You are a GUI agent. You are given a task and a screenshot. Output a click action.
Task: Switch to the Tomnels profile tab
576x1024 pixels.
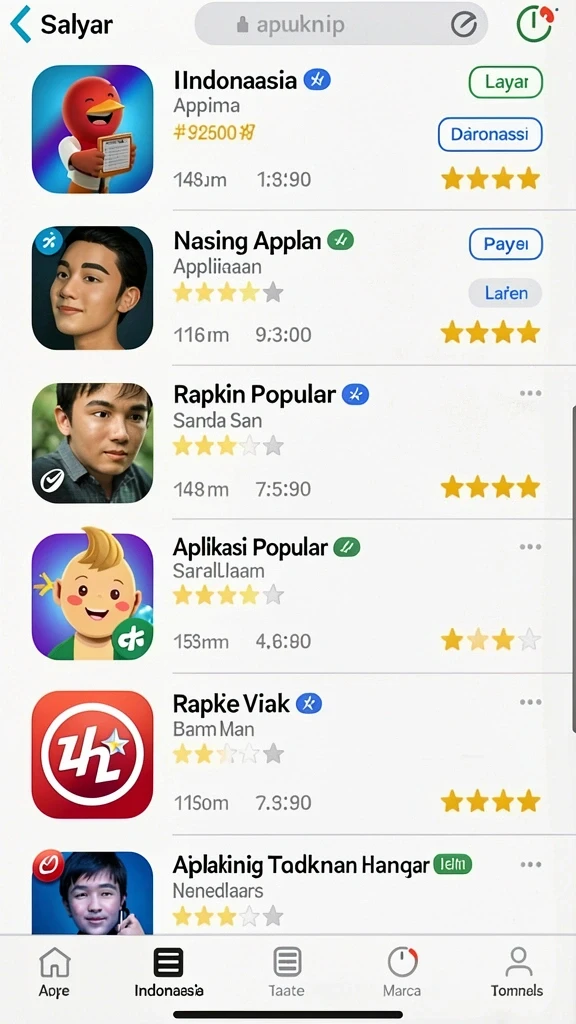pos(517,972)
